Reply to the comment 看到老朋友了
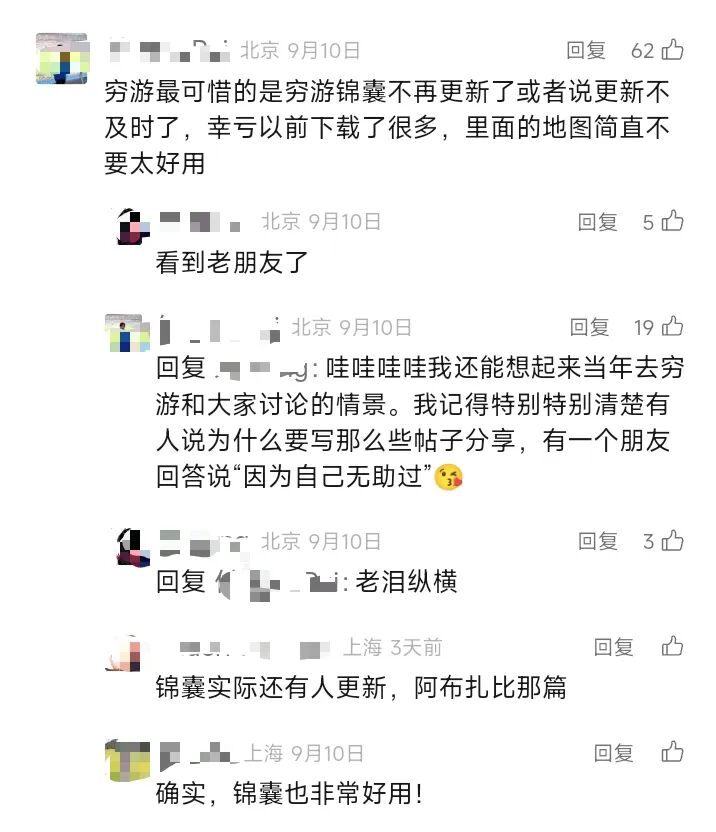The height and width of the screenshot is (832, 716). click(598, 222)
